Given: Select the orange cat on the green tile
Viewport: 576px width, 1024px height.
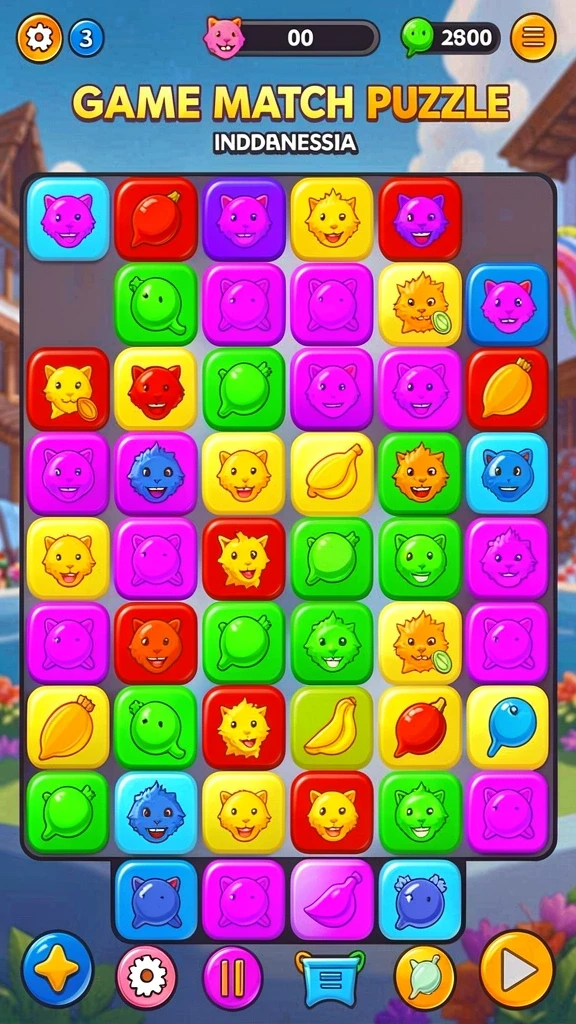Looking at the screenshot, I should coord(420,473).
